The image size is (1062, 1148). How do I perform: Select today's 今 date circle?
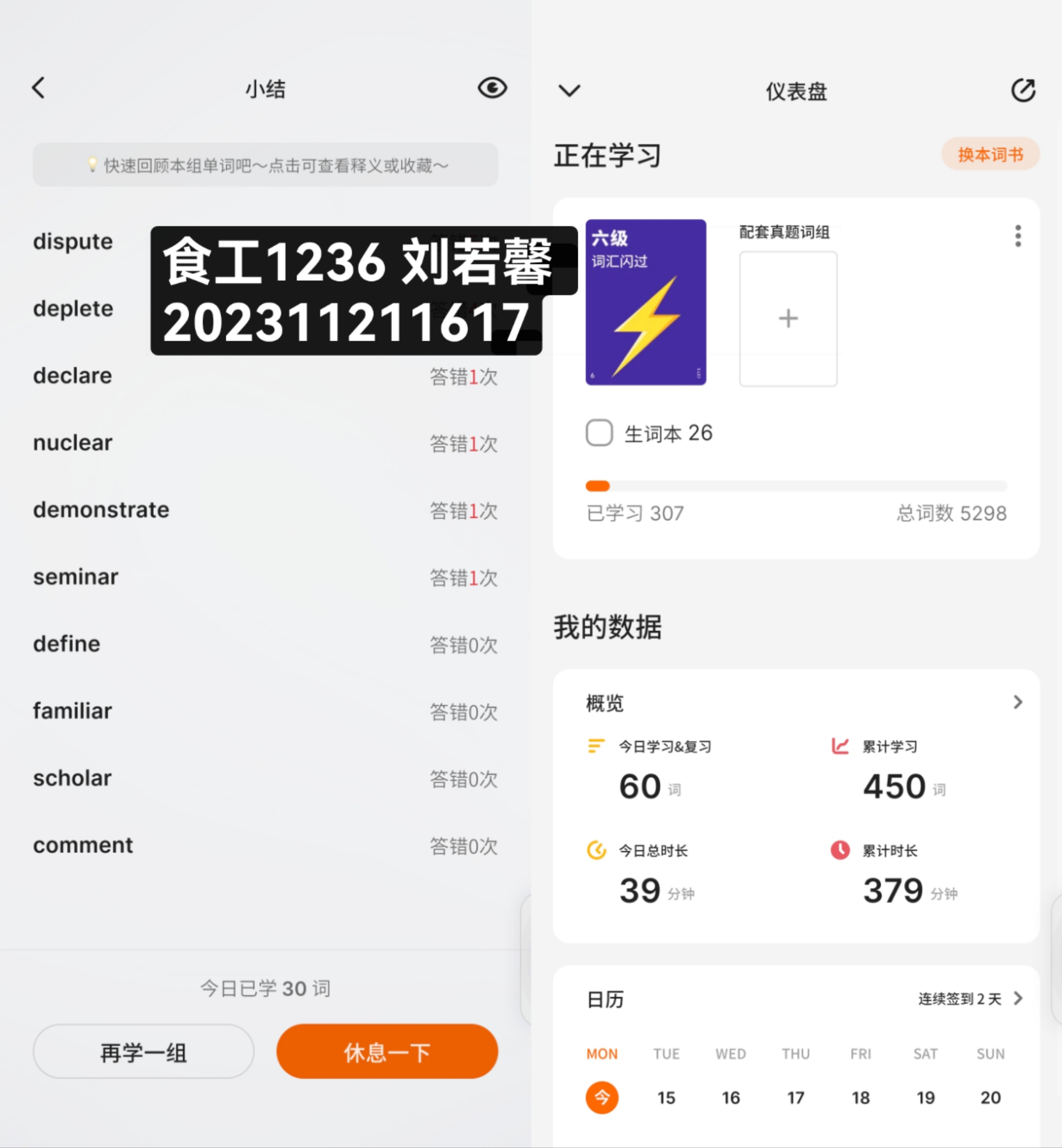[x=602, y=1098]
